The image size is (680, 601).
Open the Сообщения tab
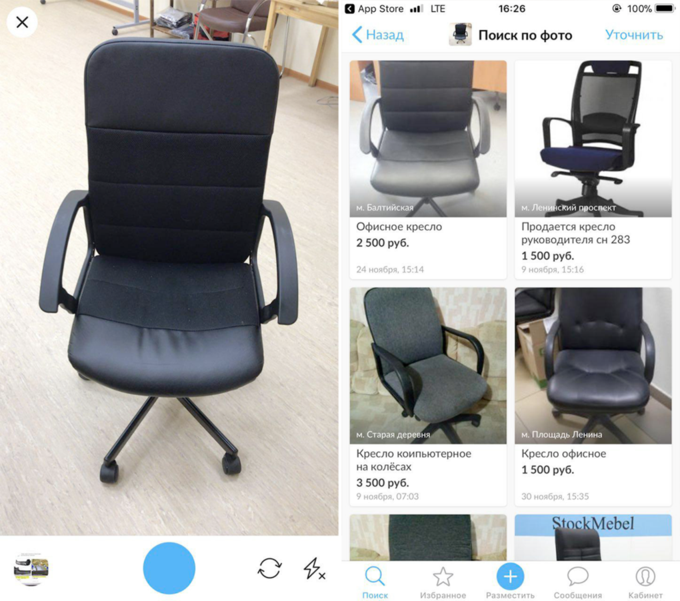[577, 581]
